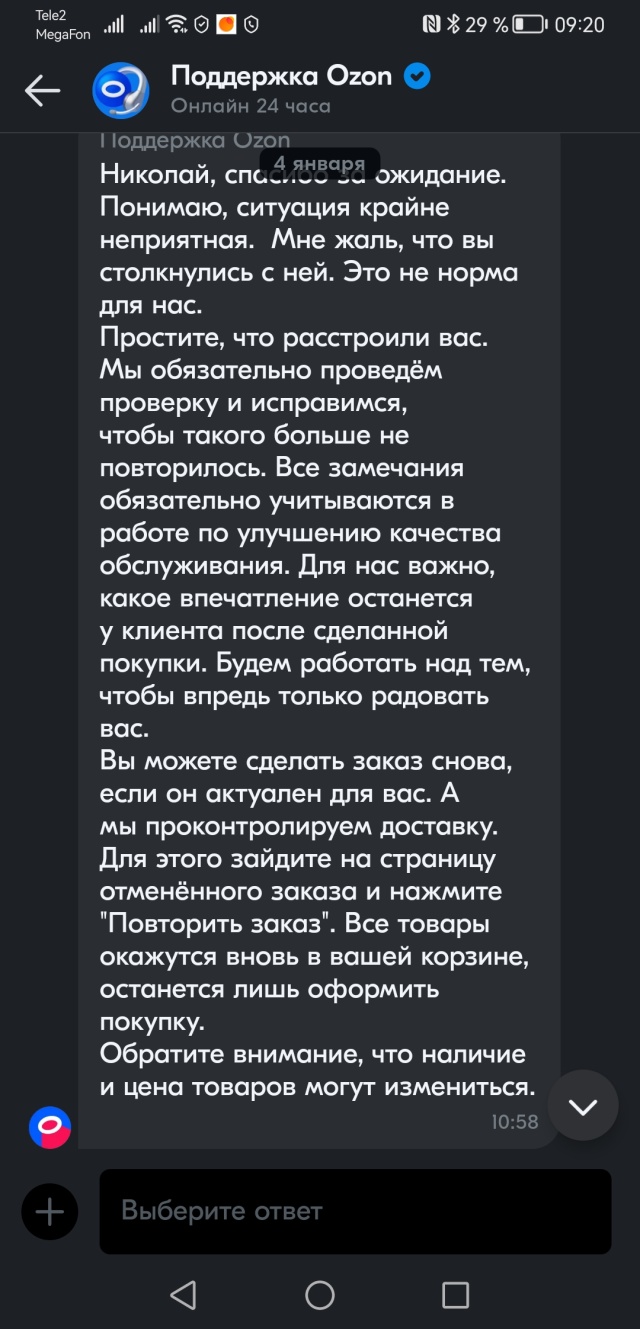Tap the "Выберите ответ" input field
Screen dimensions: 640x1329
click(x=355, y=1211)
